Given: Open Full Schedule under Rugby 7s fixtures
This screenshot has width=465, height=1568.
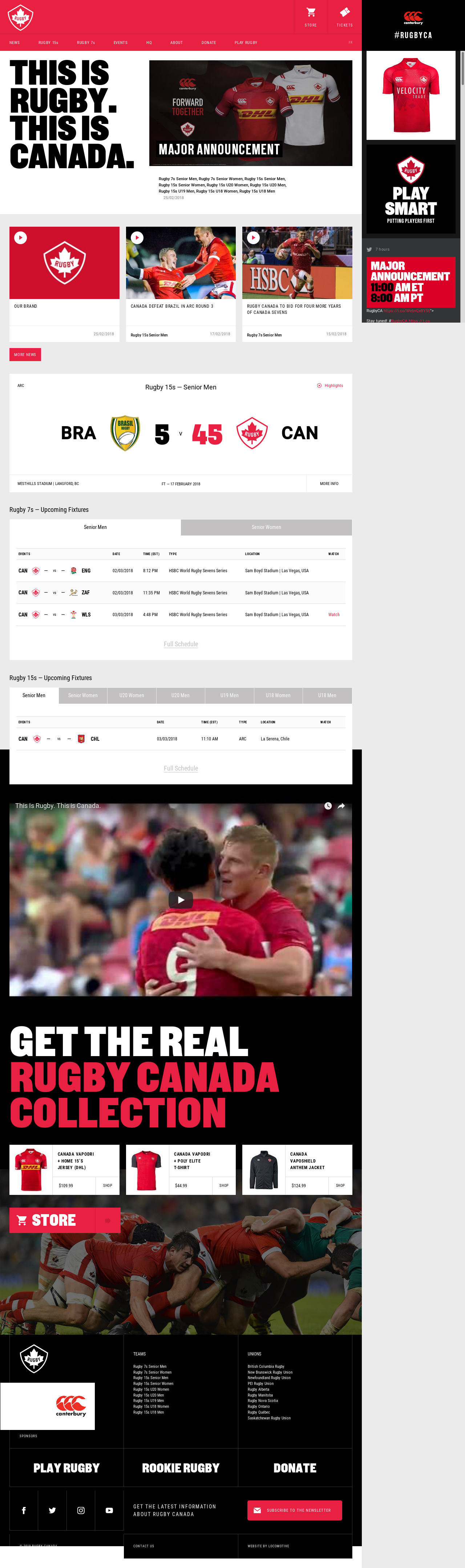Looking at the screenshot, I should (x=181, y=644).
